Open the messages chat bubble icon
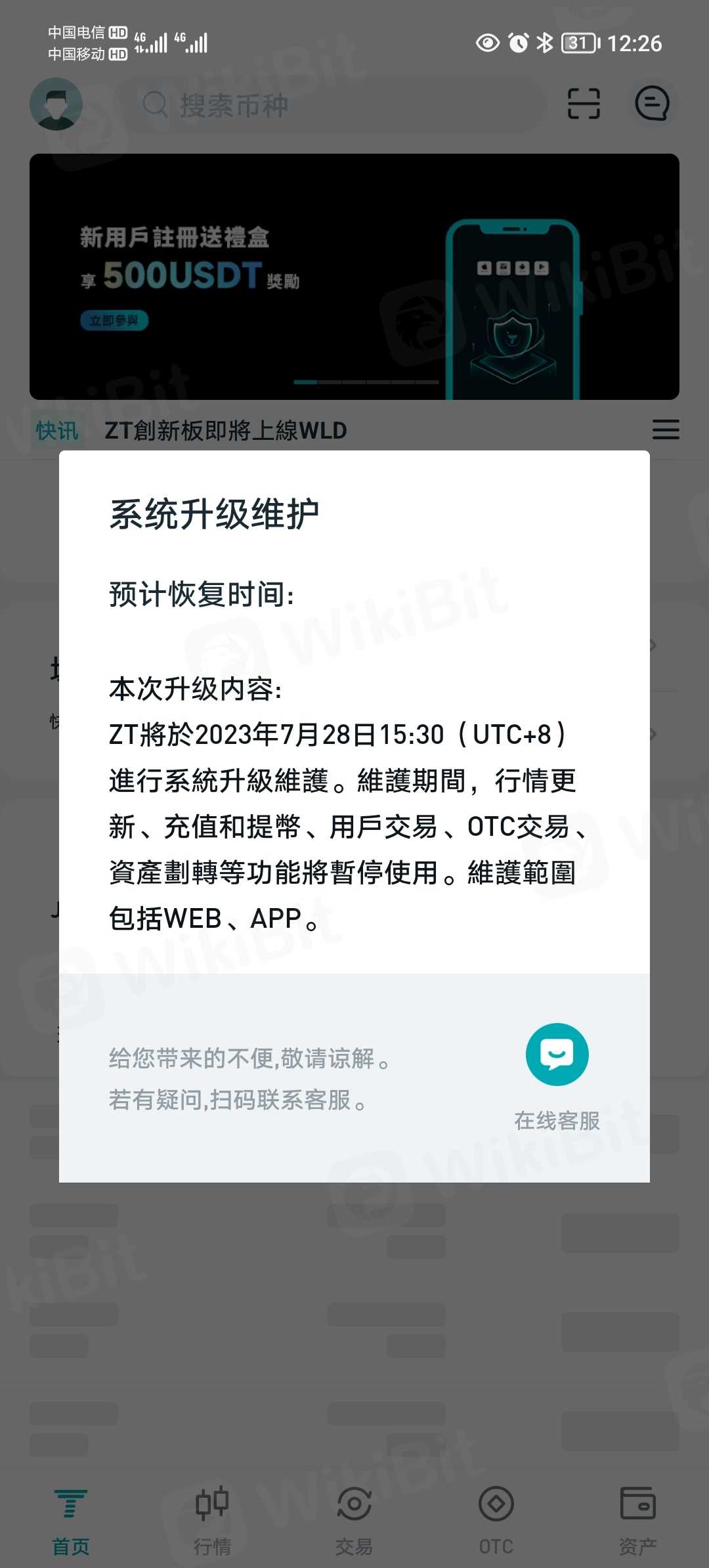The height and width of the screenshot is (1568, 709). (x=652, y=104)
